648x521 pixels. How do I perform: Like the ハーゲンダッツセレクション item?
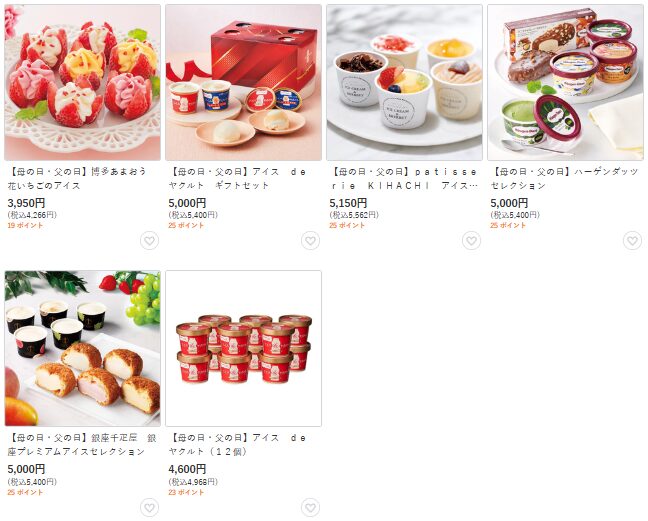tap(632, 241)
